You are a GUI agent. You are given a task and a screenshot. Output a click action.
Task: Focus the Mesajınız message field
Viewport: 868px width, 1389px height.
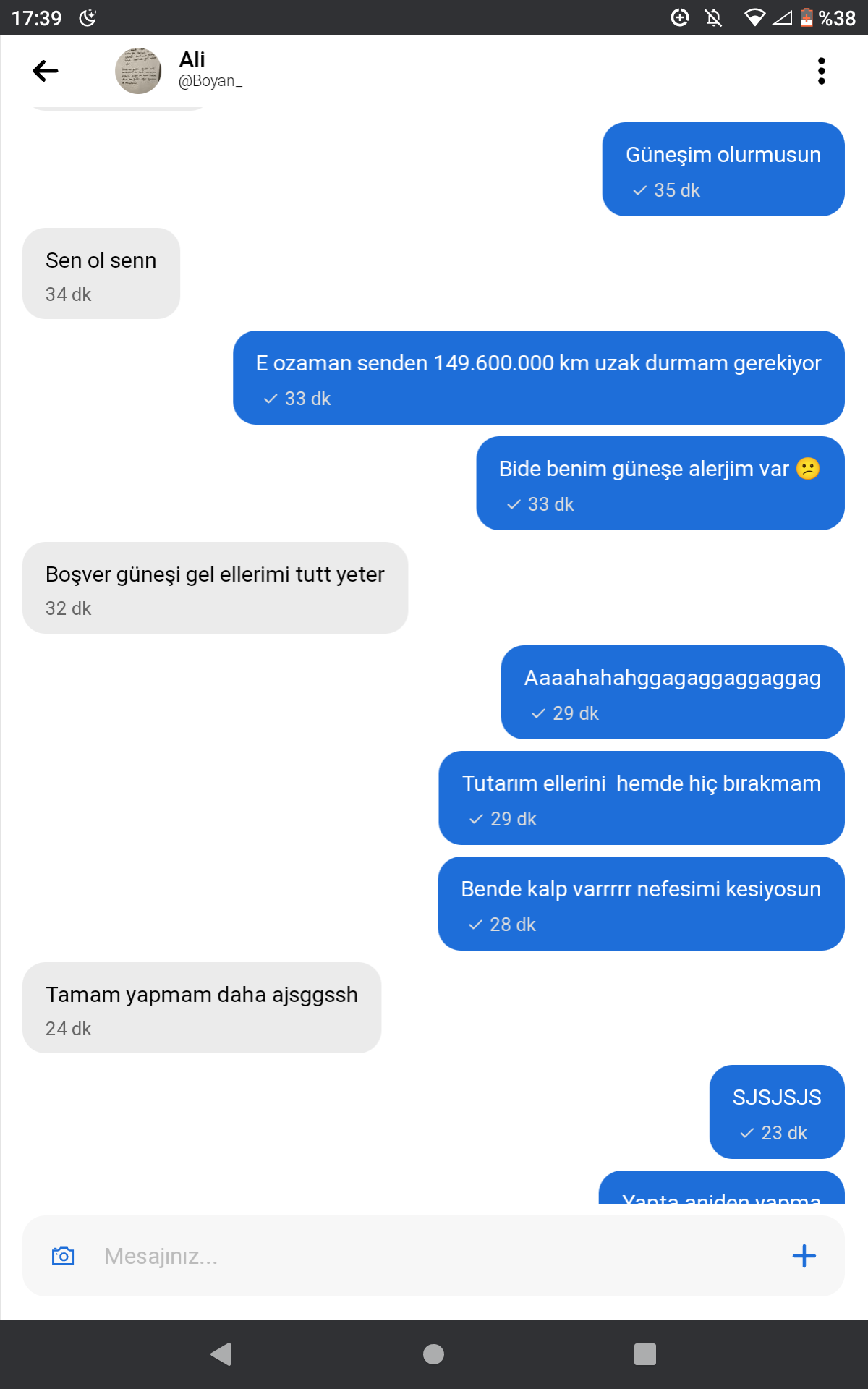click(434, 1256)
